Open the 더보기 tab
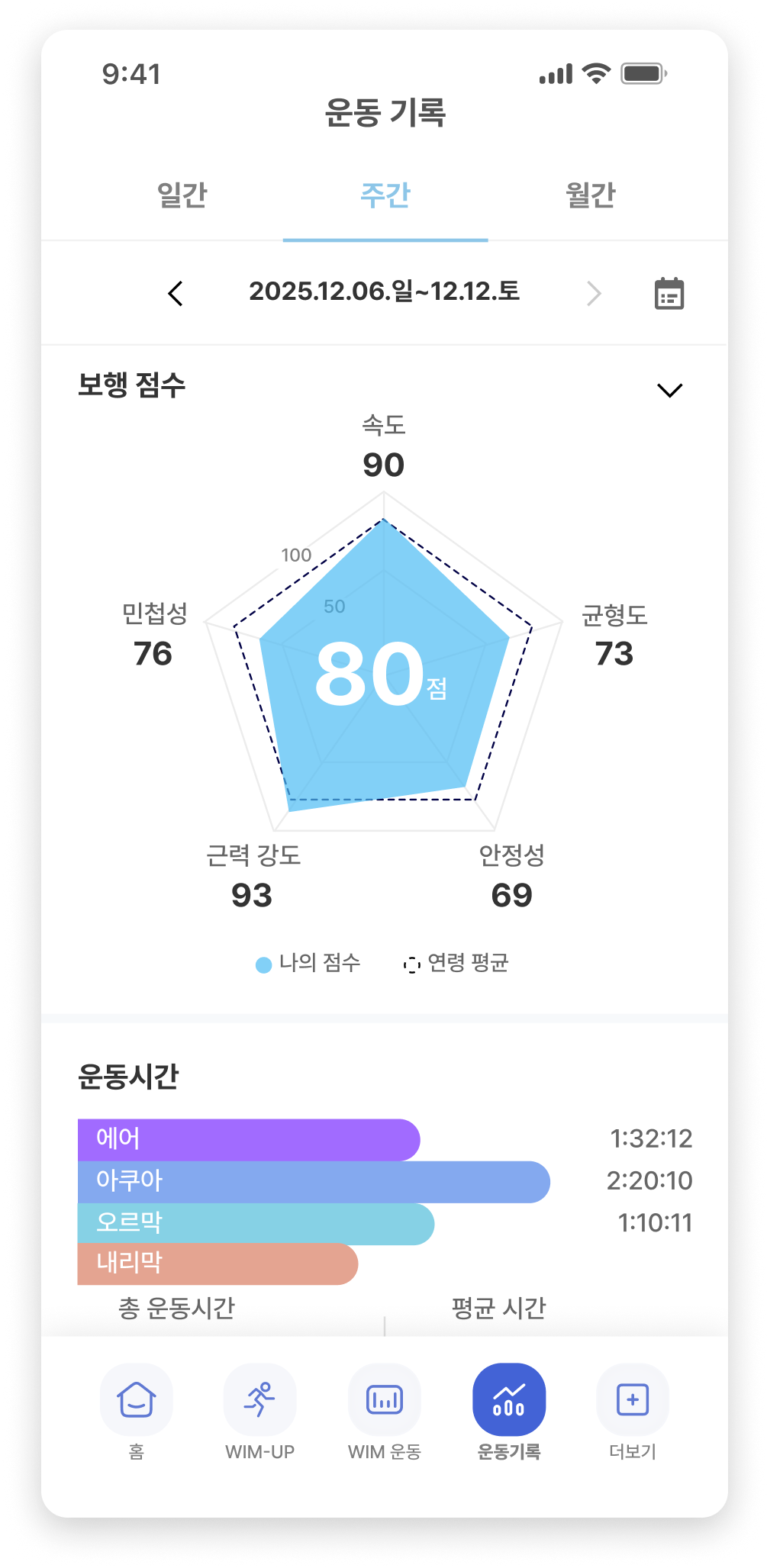Viewport: 767px width, 1568px height. point(633,1412)
